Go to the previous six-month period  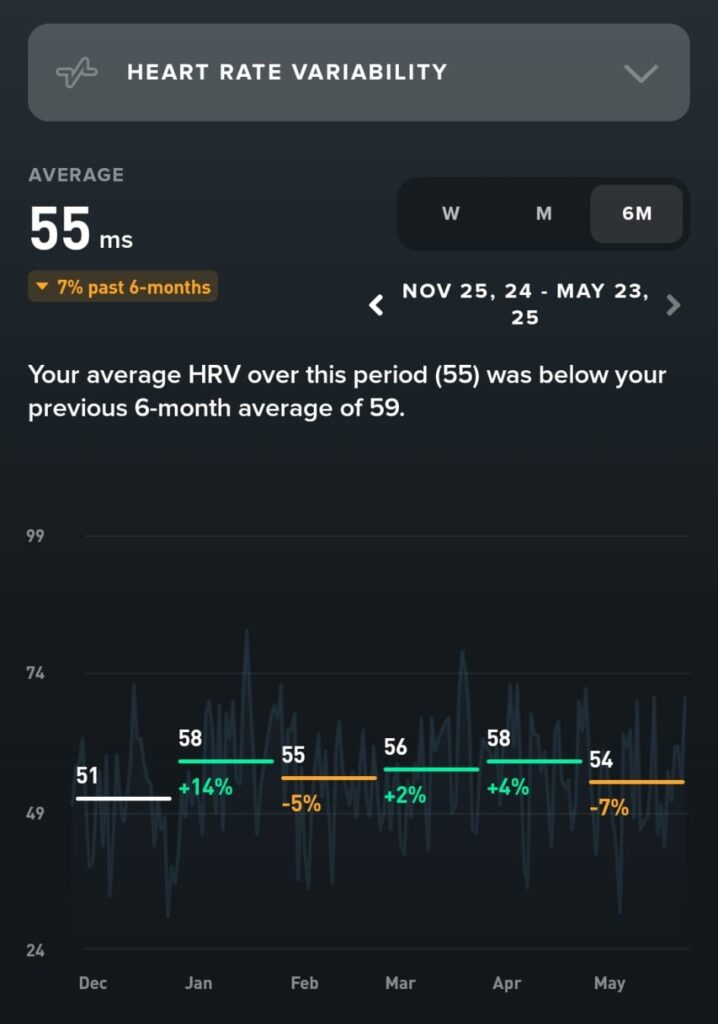point(377,305)
